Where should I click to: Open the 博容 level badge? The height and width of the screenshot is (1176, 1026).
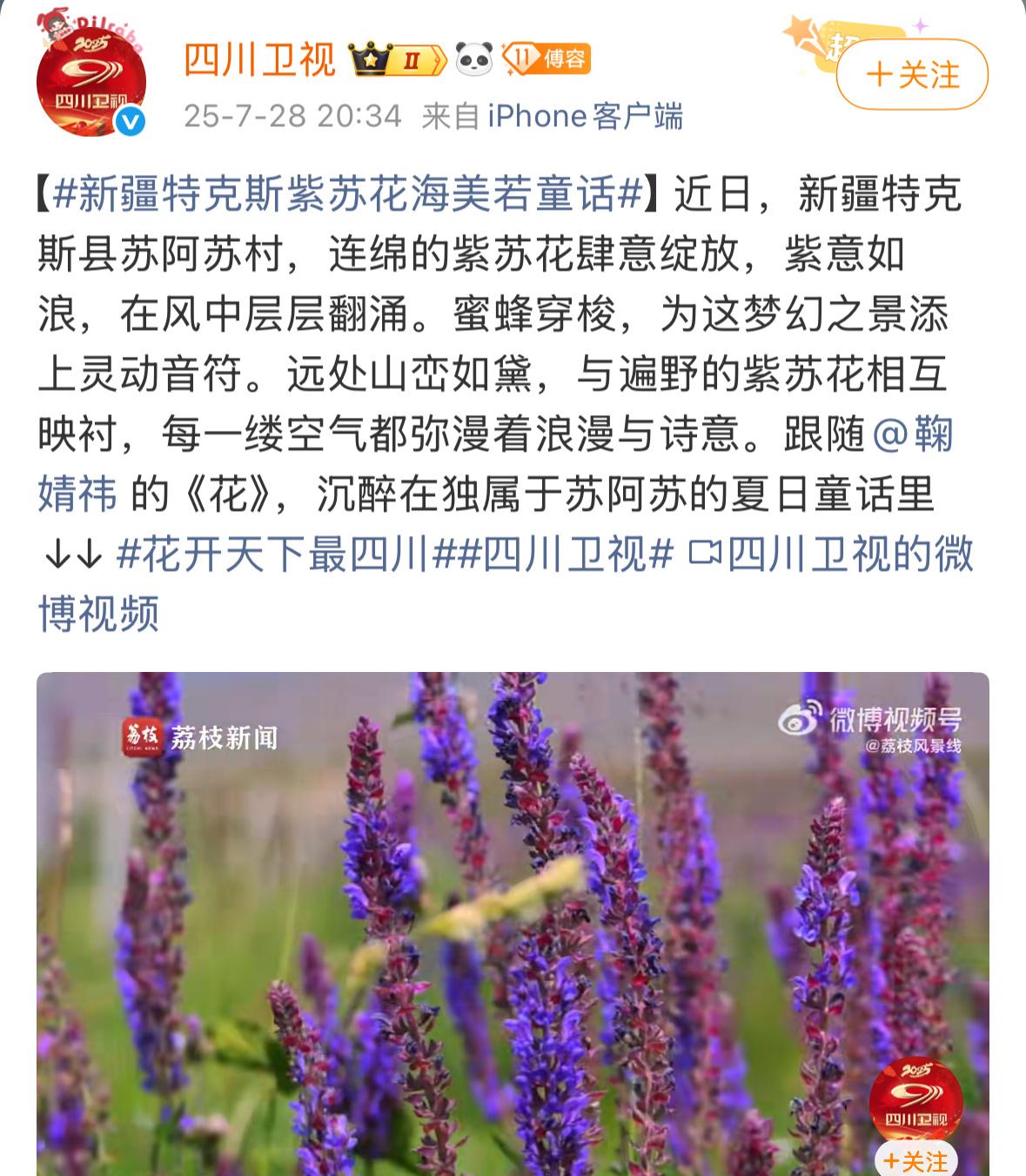tap(550, 60)
